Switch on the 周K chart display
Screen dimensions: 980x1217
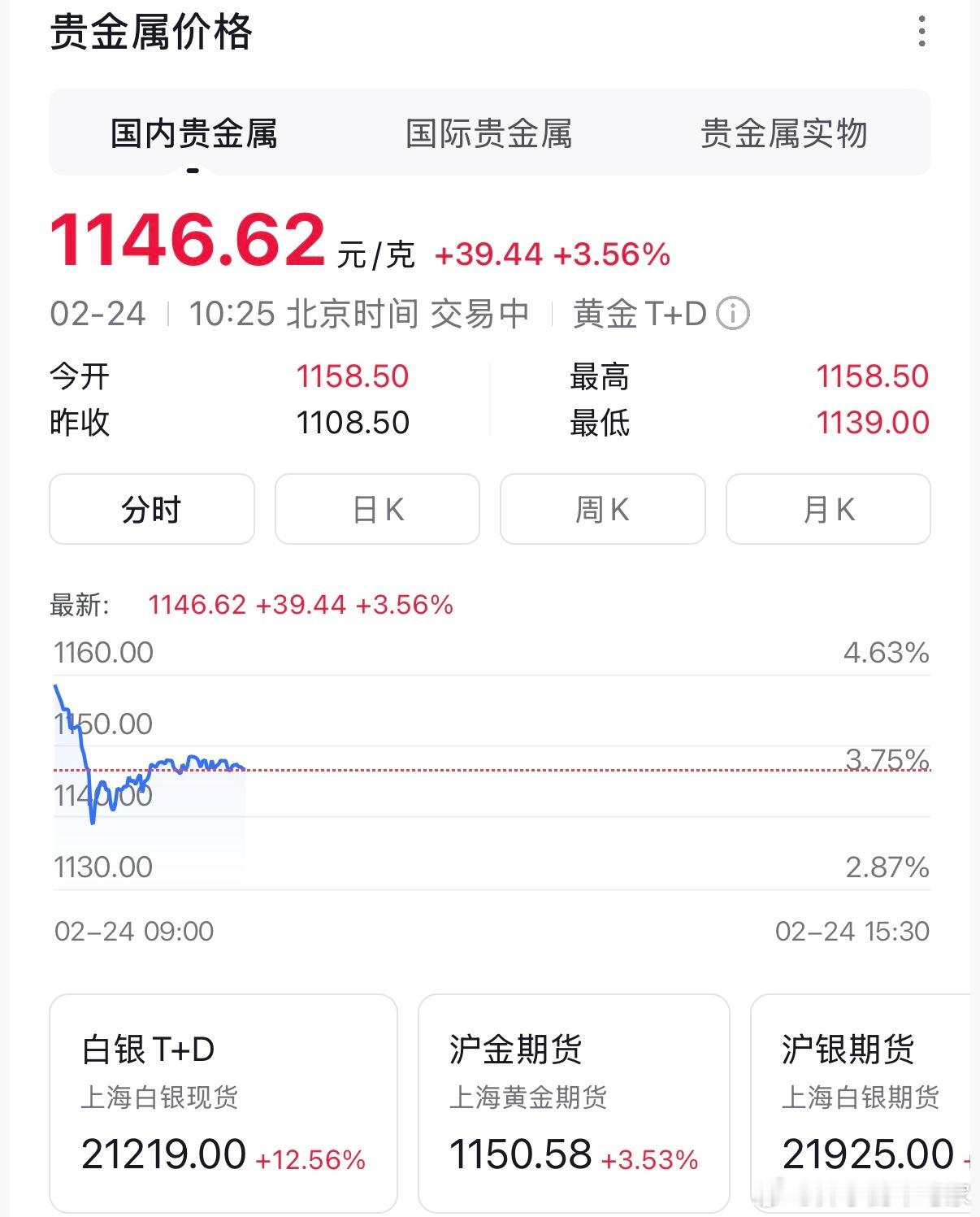coord(602,509)
